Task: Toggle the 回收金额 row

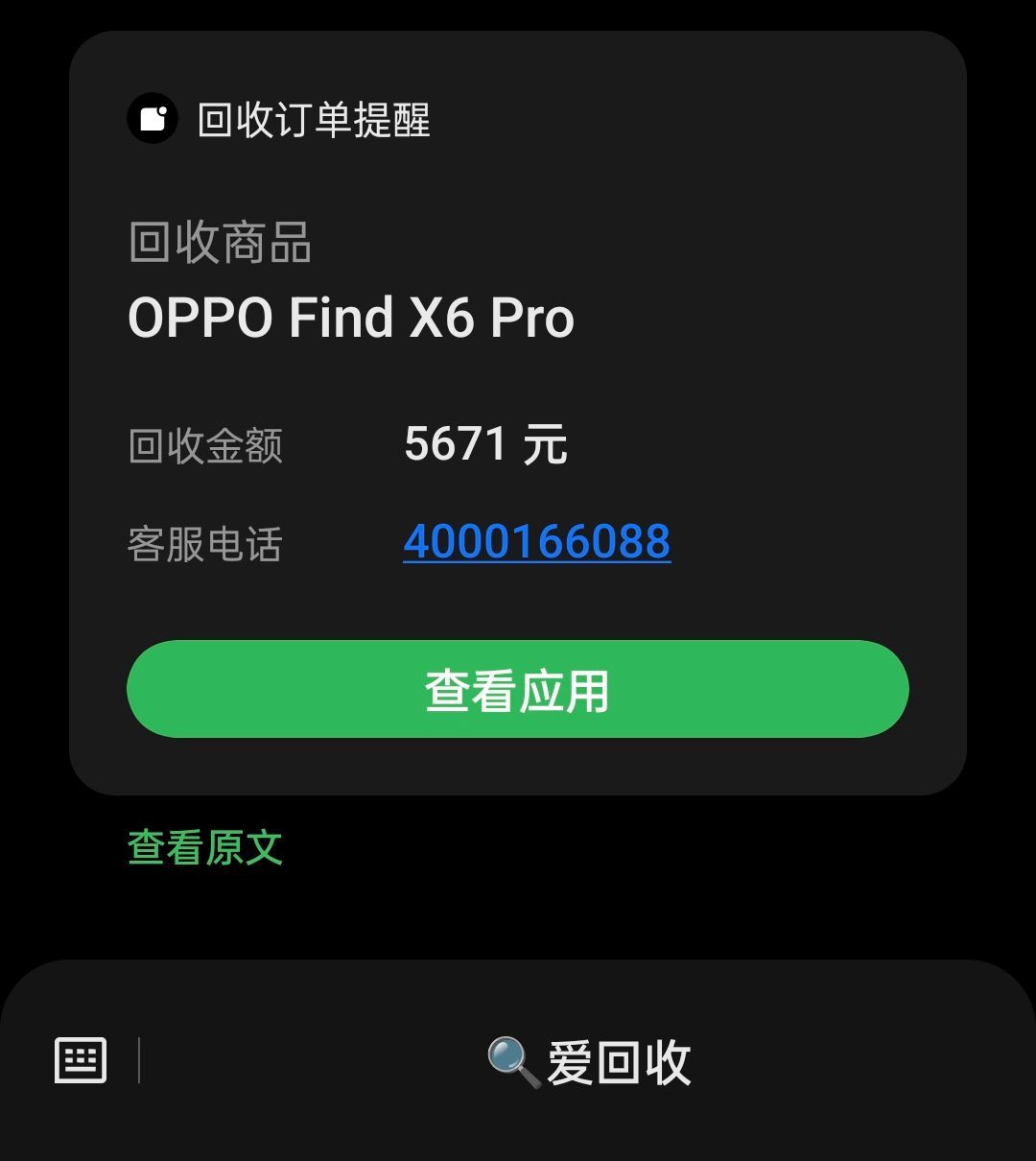Action: click(x=205, y=443)
